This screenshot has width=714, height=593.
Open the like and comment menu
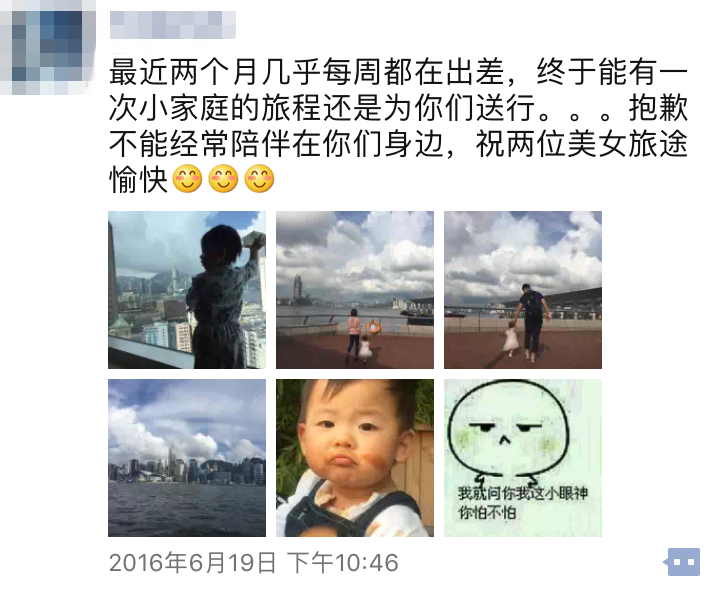point(683,562)
